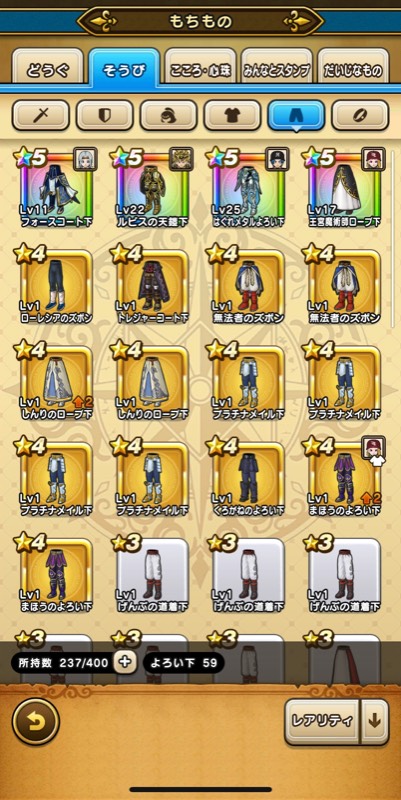Select ローレシアのズボン item
This screenshot has height=800, width=401.
(x=56, y=284)
